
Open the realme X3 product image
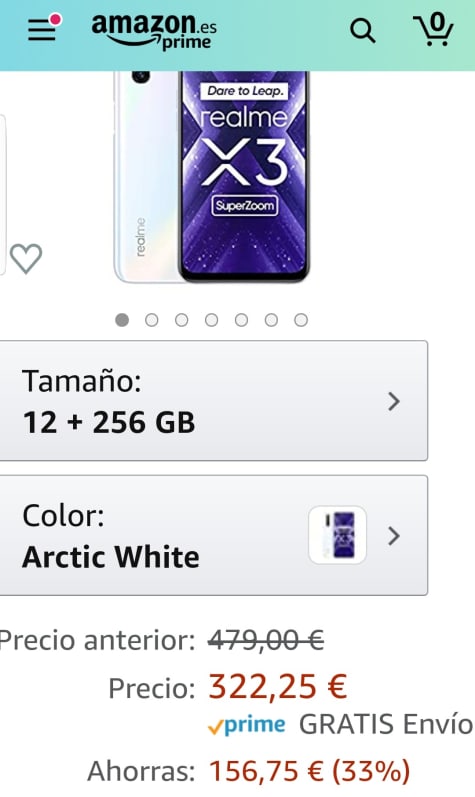click(211, 176)
